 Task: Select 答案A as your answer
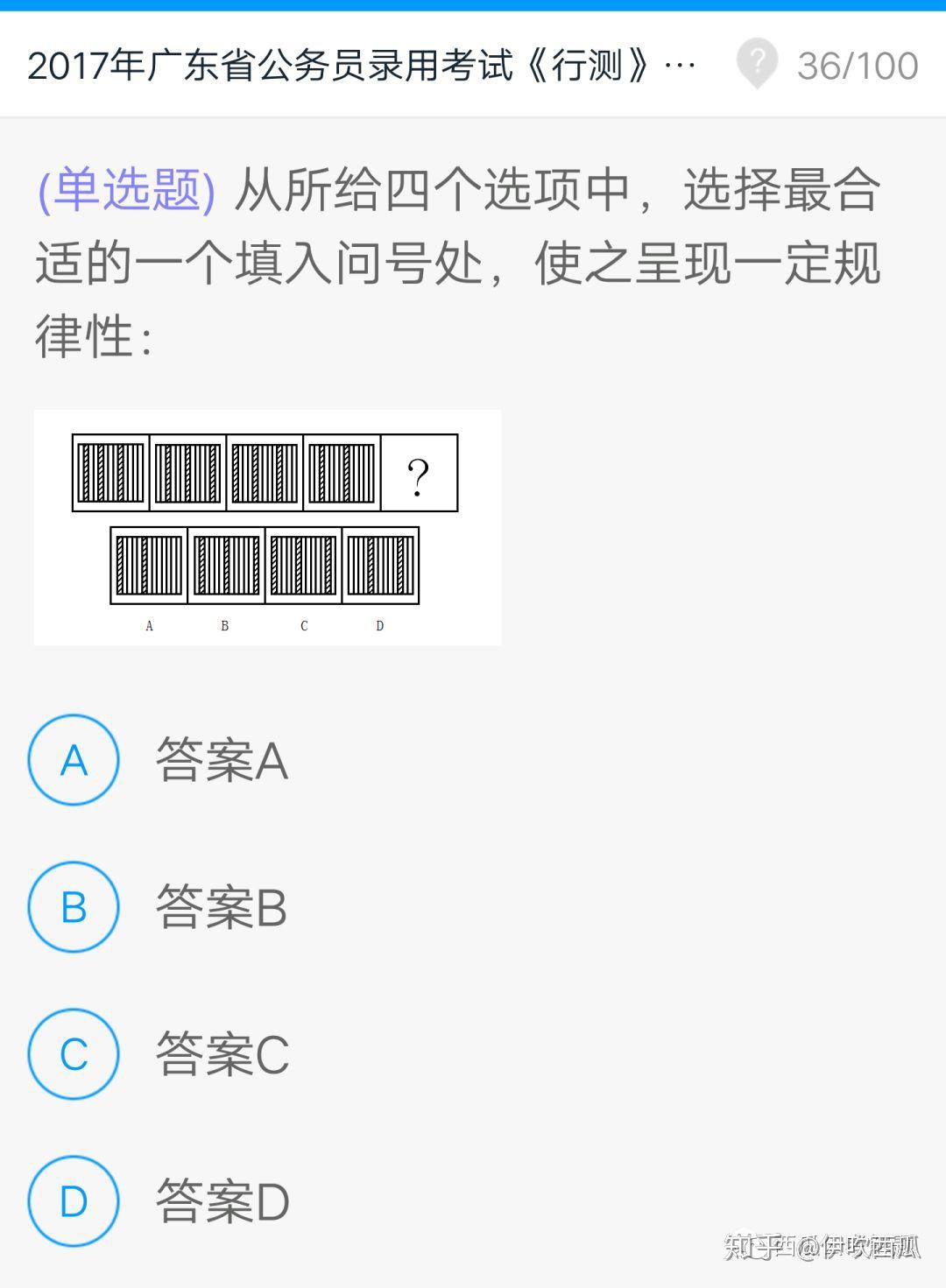point(222,760)
